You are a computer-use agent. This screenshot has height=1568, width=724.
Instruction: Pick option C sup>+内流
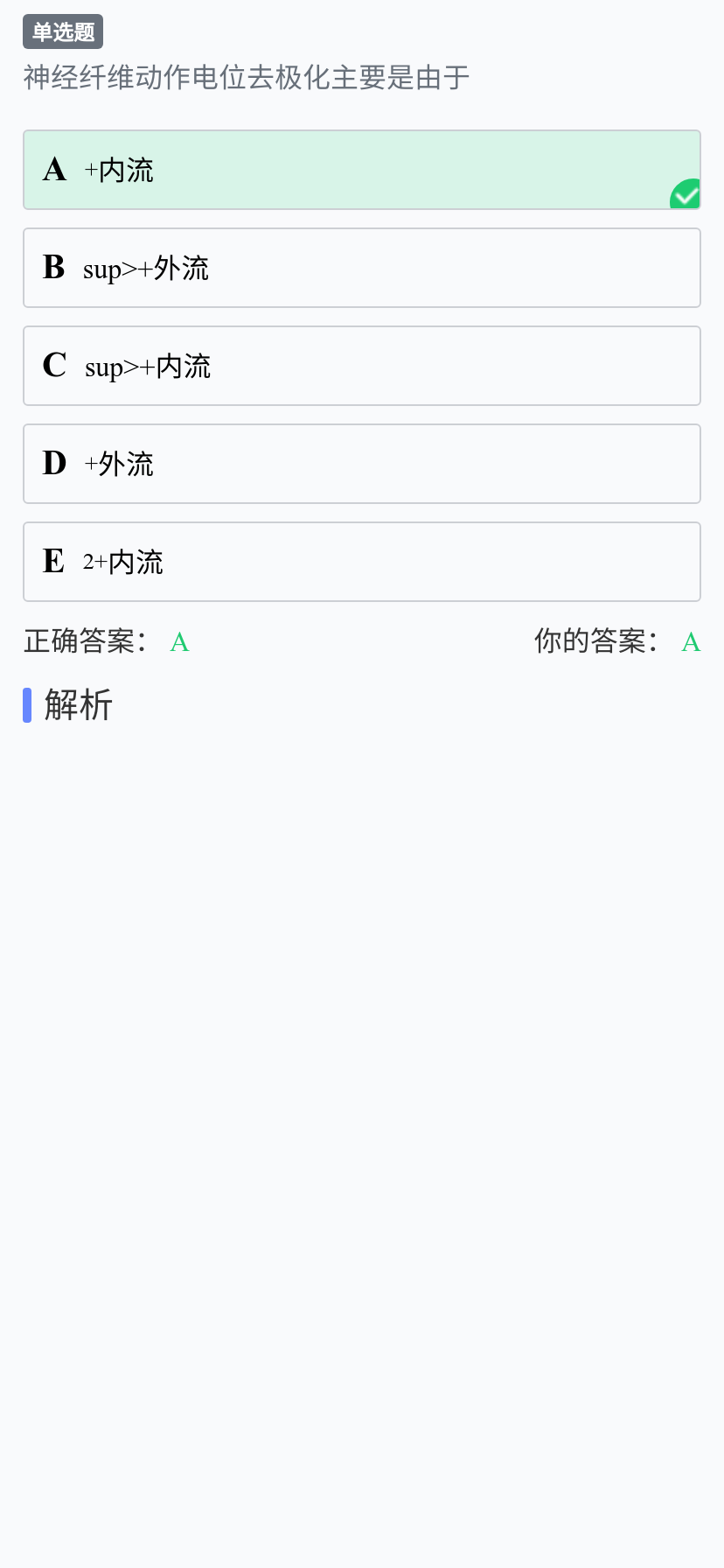click(x=362, y=366)
